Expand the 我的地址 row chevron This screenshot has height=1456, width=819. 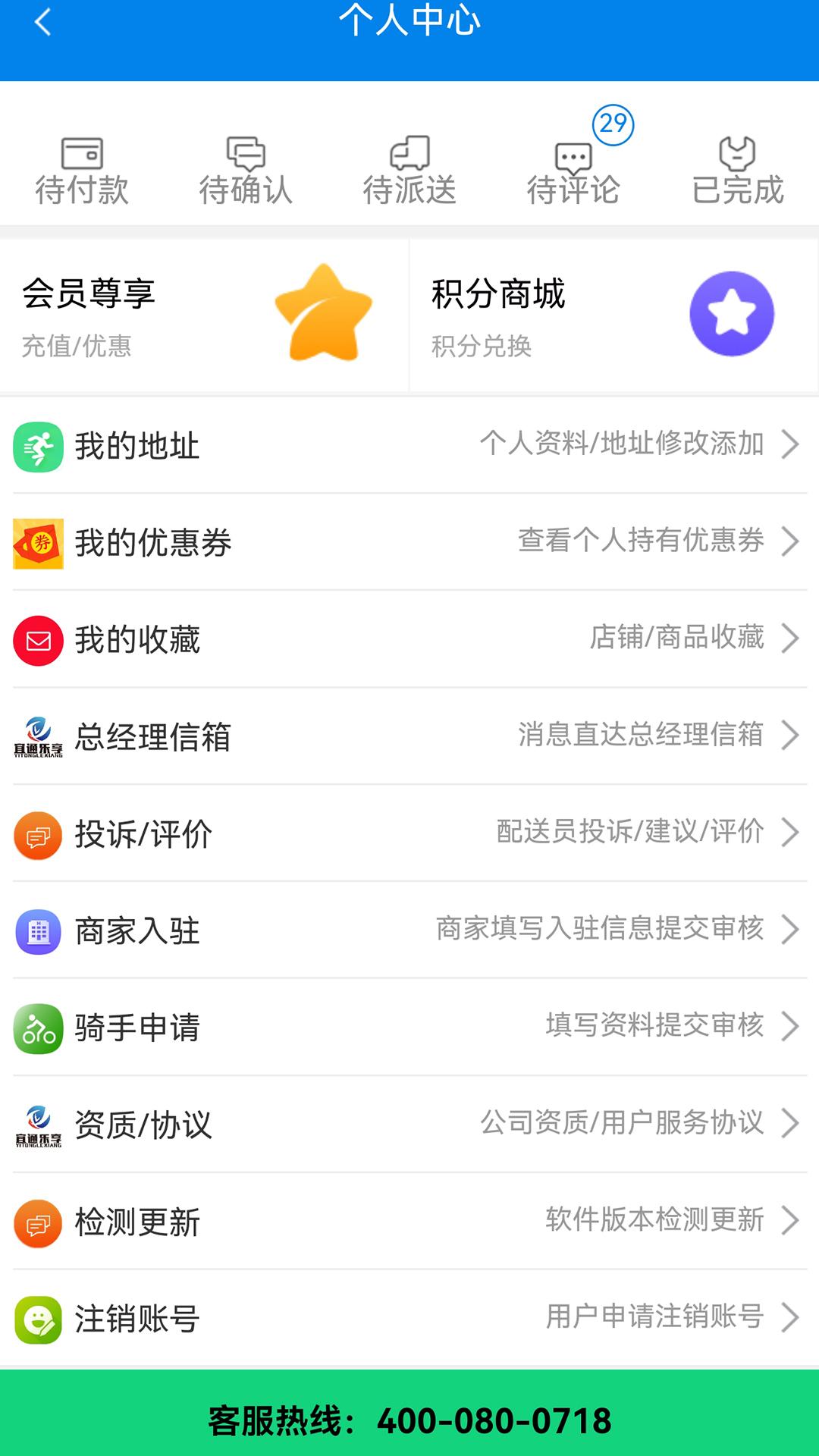click(x=792, y=445)
